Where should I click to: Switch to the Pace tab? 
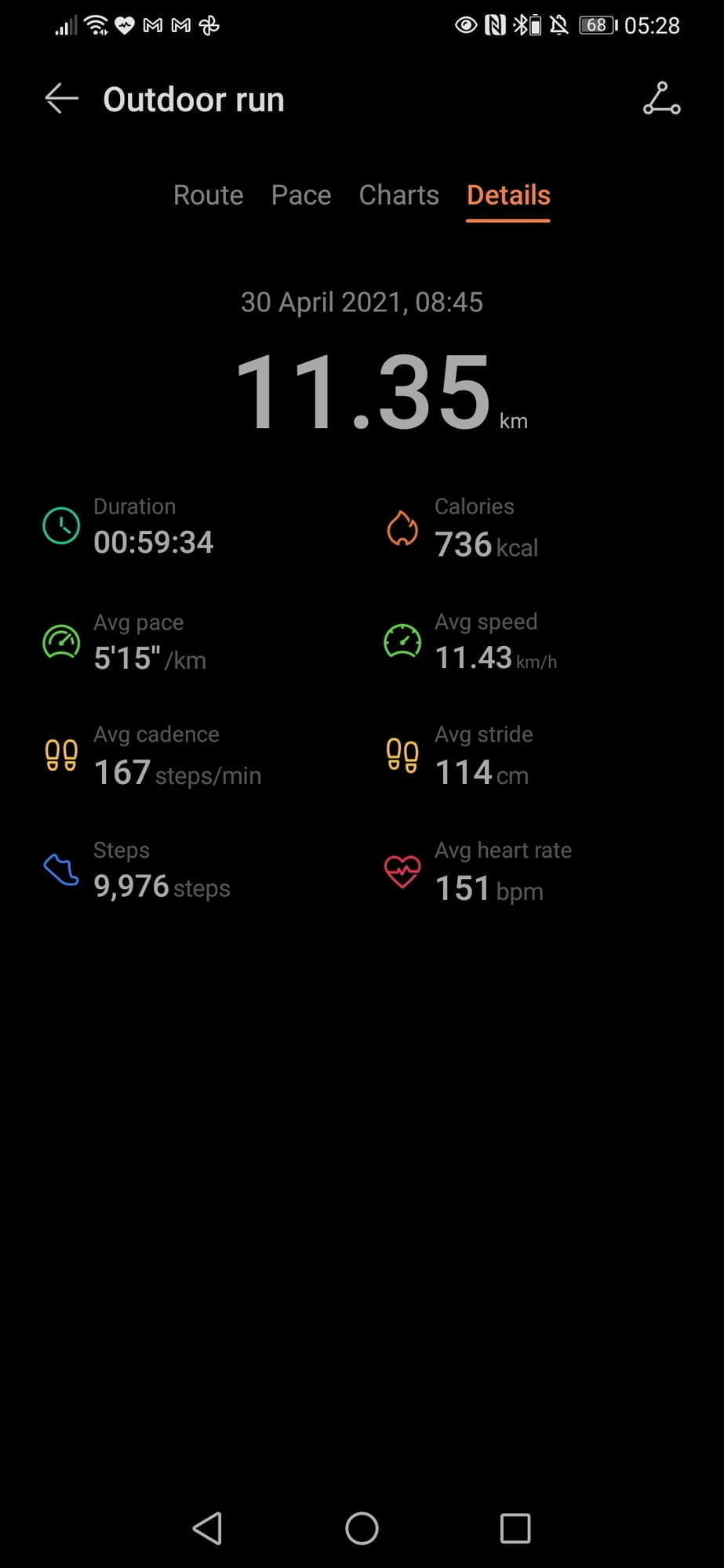click(300, 195)
